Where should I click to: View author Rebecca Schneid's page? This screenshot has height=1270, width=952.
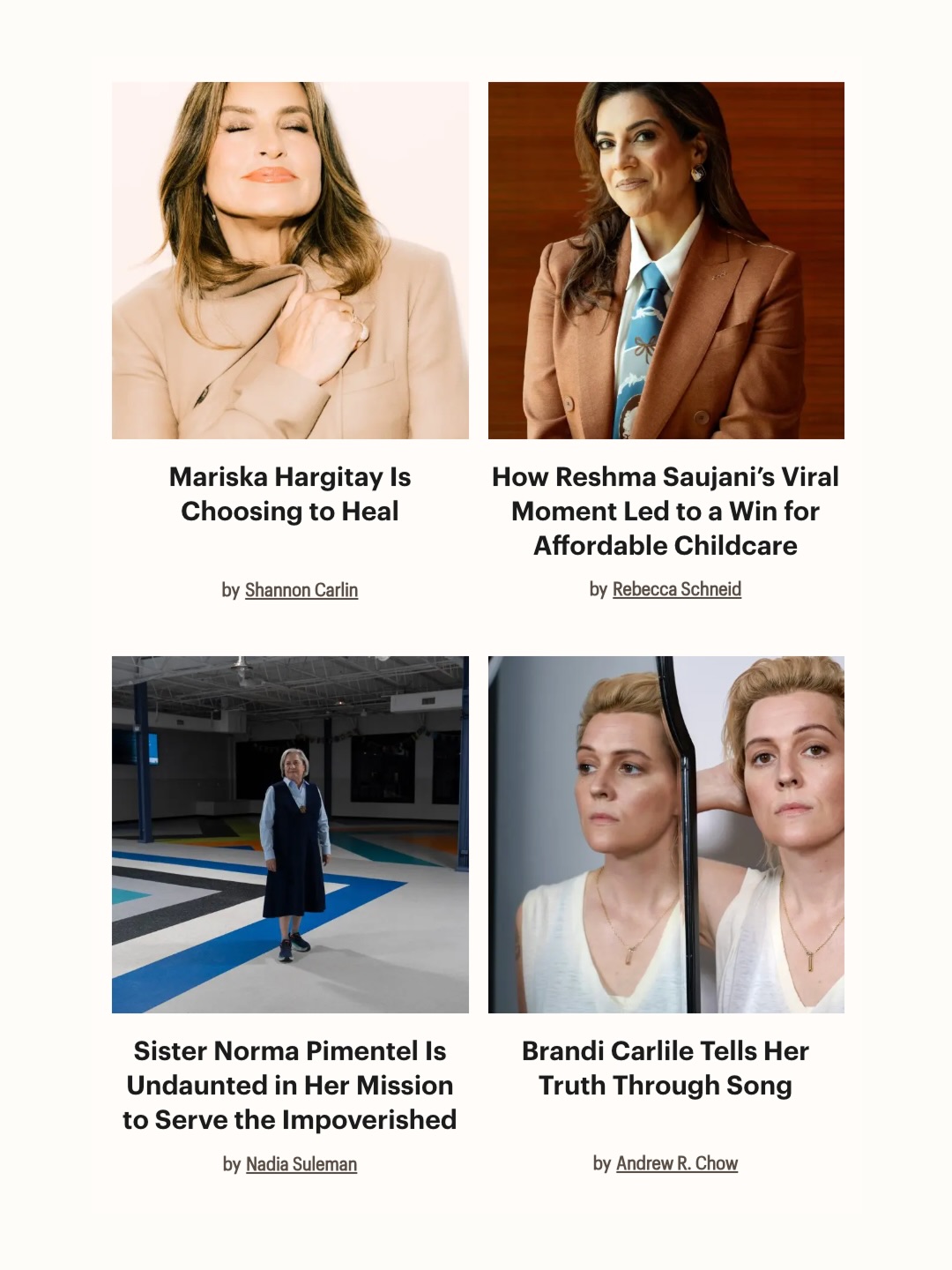[677, 589]
